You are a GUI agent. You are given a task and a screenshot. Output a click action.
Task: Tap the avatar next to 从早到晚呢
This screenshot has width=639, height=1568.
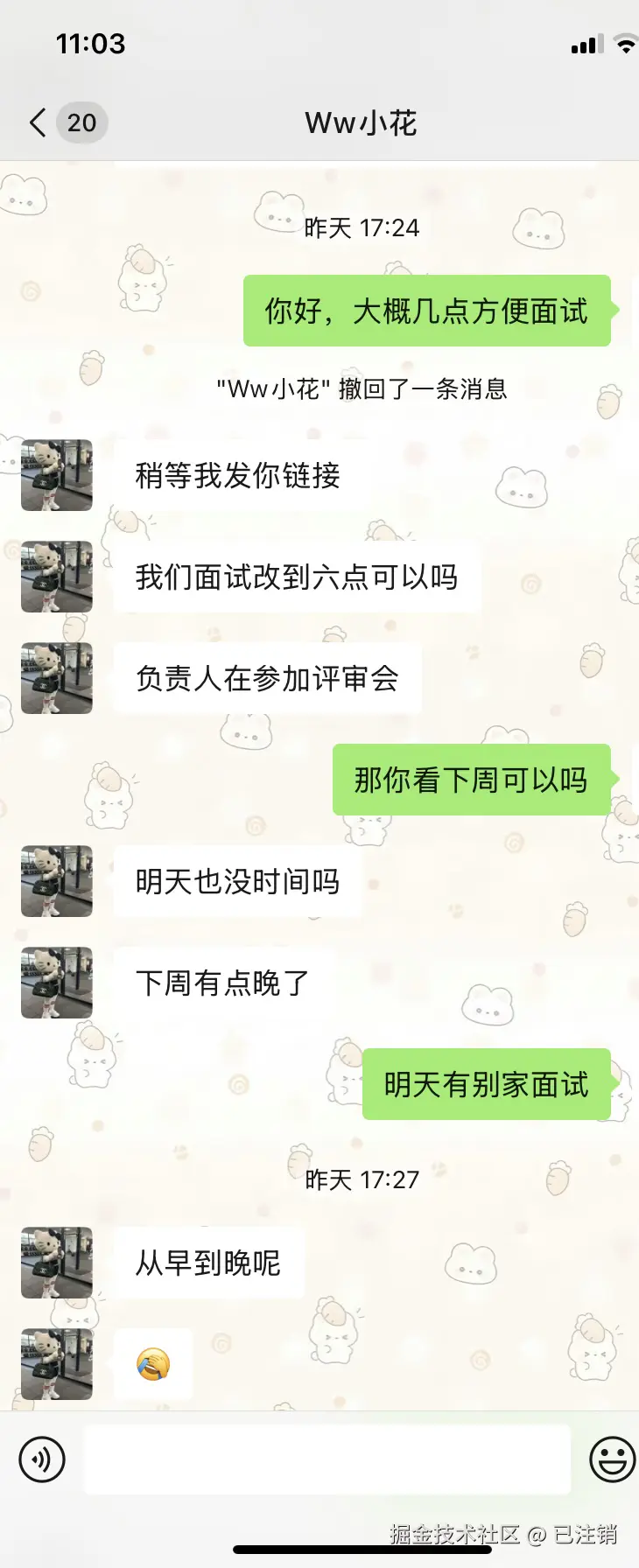[x=56, y=1263]
